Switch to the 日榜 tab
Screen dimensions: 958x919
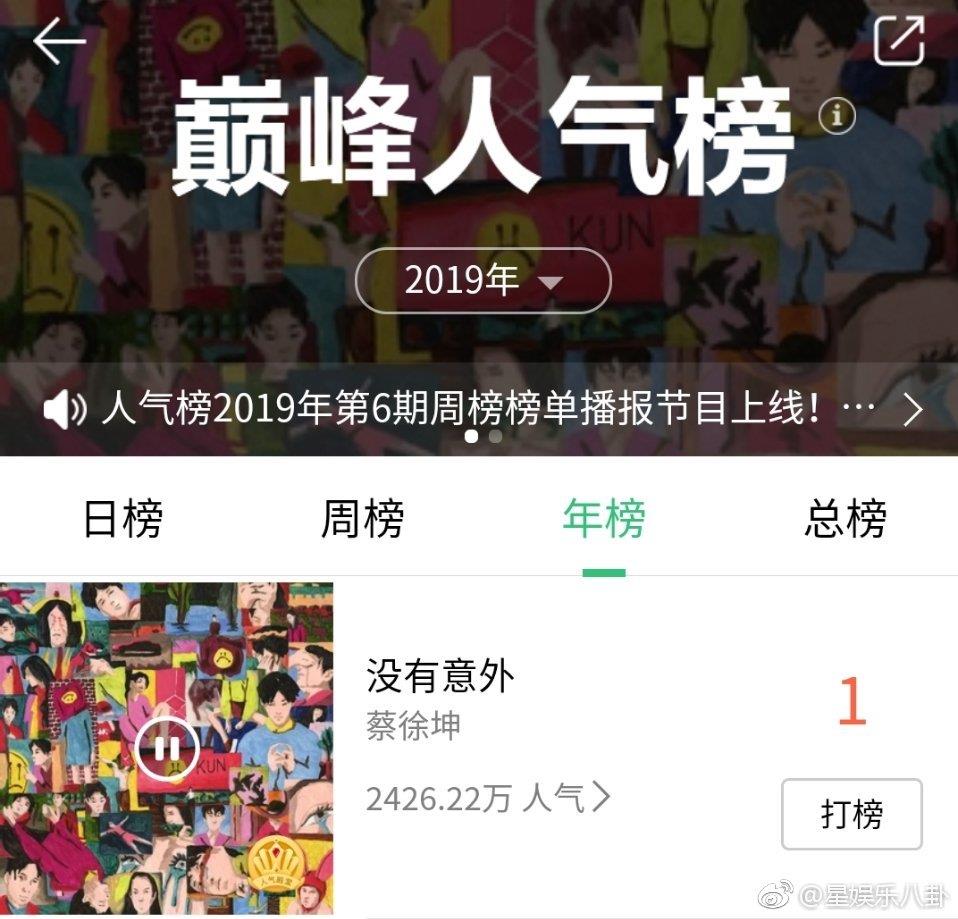coord(122,519)
